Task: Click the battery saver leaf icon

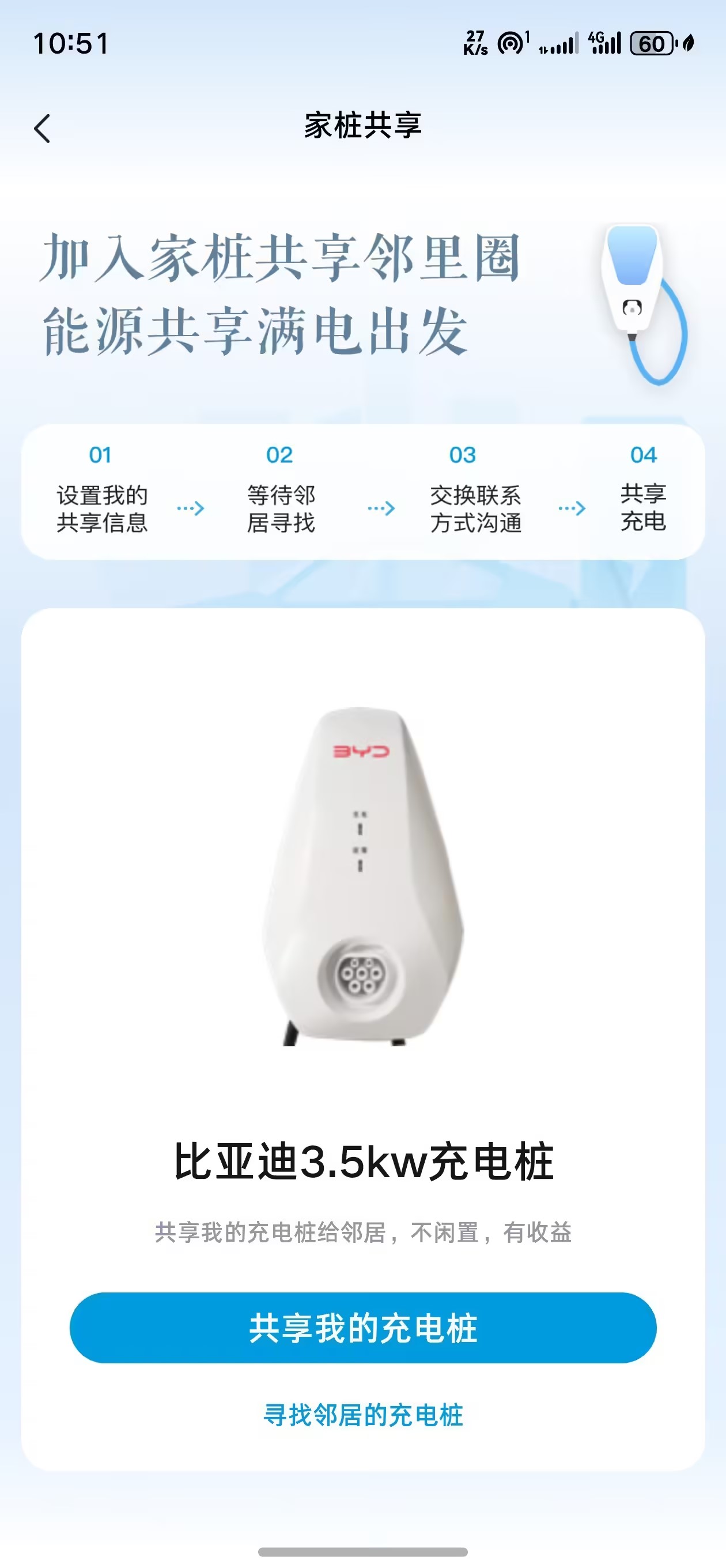Action: (x=689, y=44)
